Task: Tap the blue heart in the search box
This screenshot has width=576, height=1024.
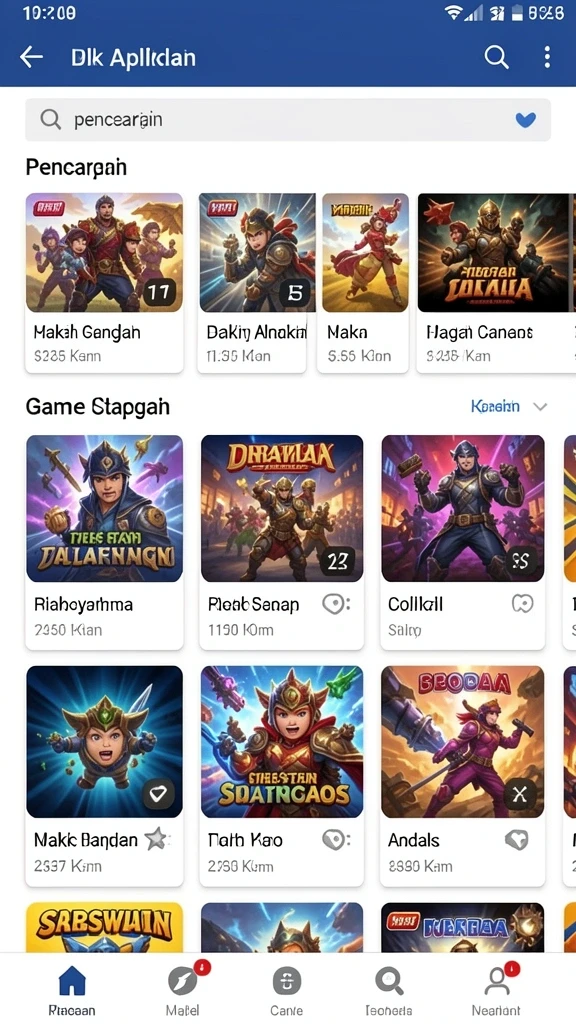Action: point(525,120)
